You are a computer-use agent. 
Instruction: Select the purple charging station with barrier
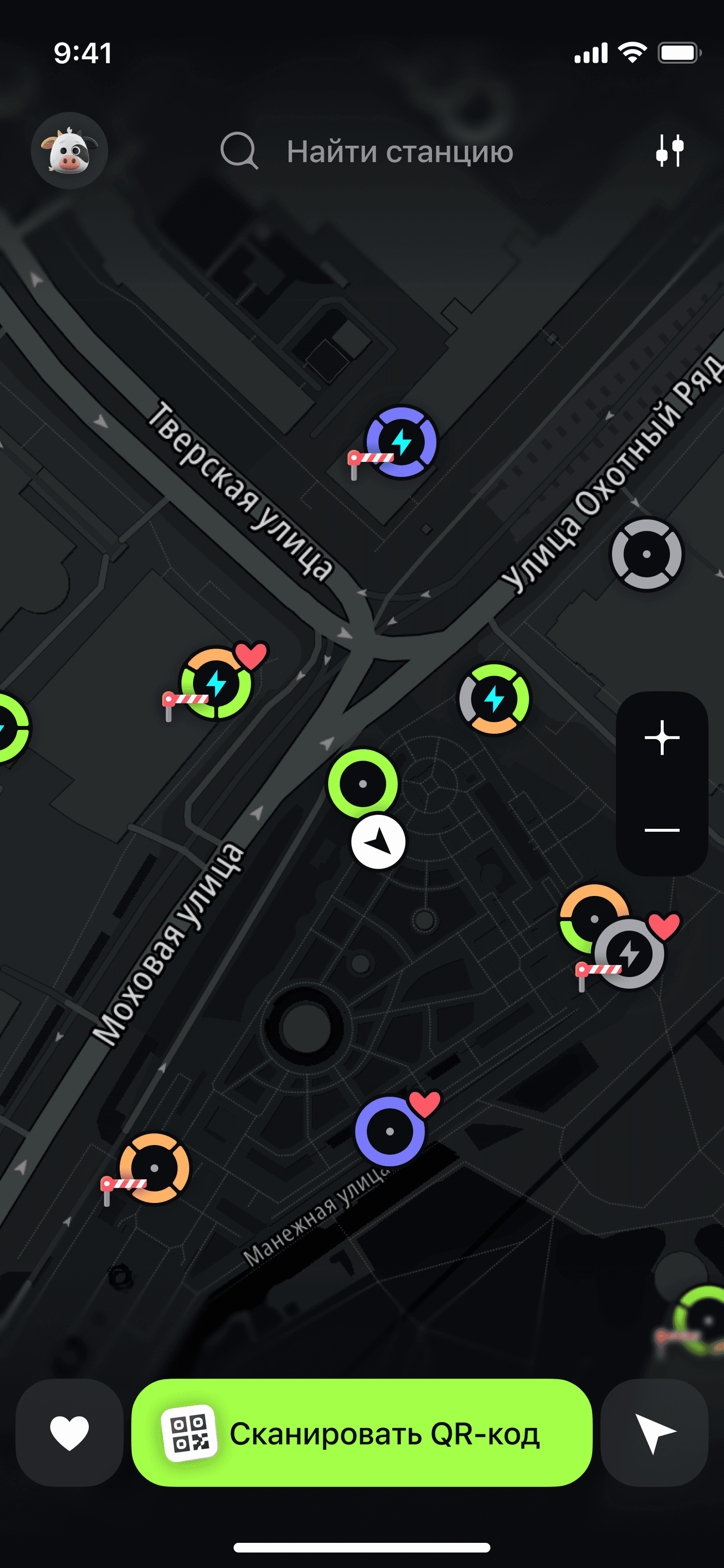(401, 442)
